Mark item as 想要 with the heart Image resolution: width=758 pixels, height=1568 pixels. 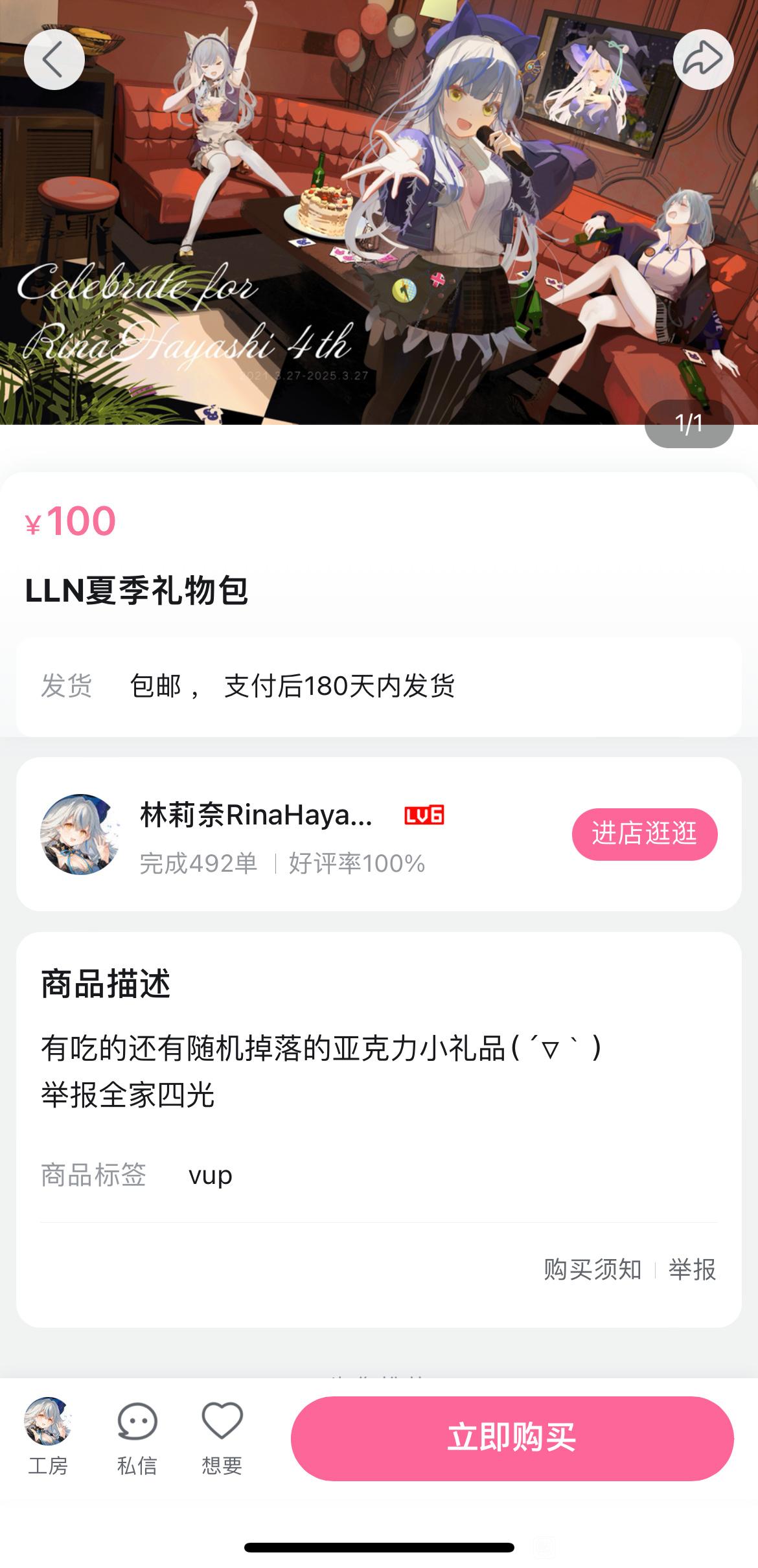point(222,1437)
